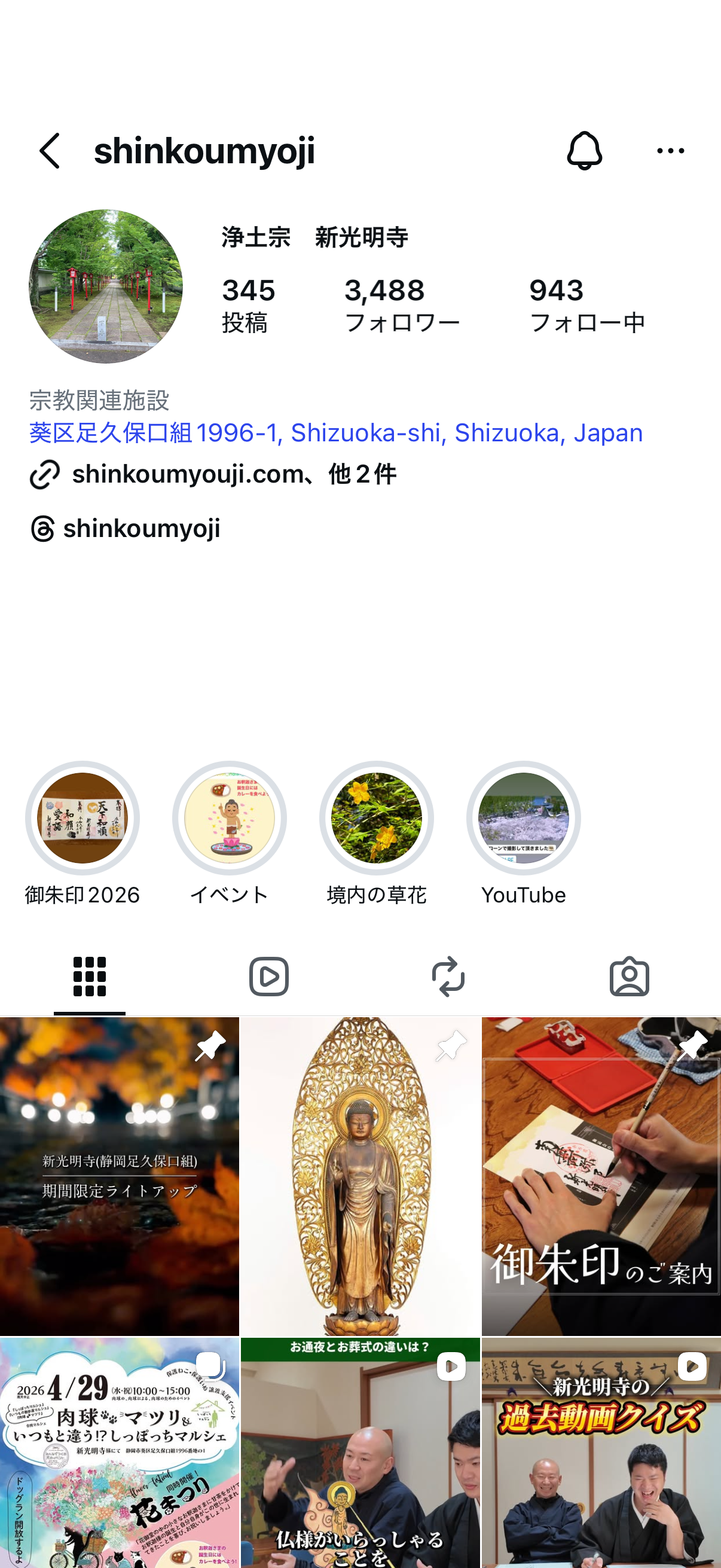This screenshot has width=721, height=1568.
Task: Open the 943 フォロー中 list
Action: coord(586,304)
